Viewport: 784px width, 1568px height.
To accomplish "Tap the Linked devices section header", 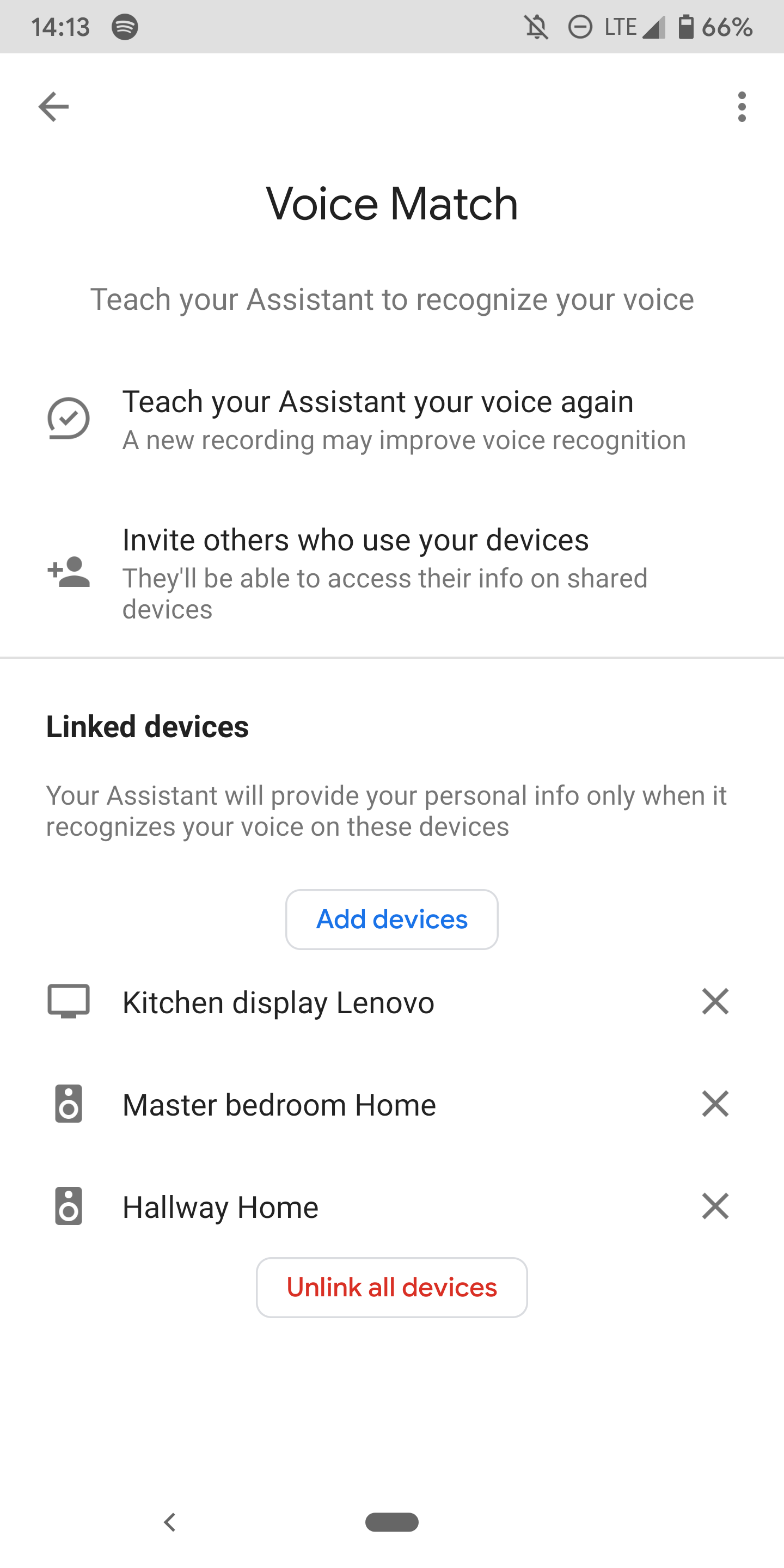I will click(x=148, y=726).
